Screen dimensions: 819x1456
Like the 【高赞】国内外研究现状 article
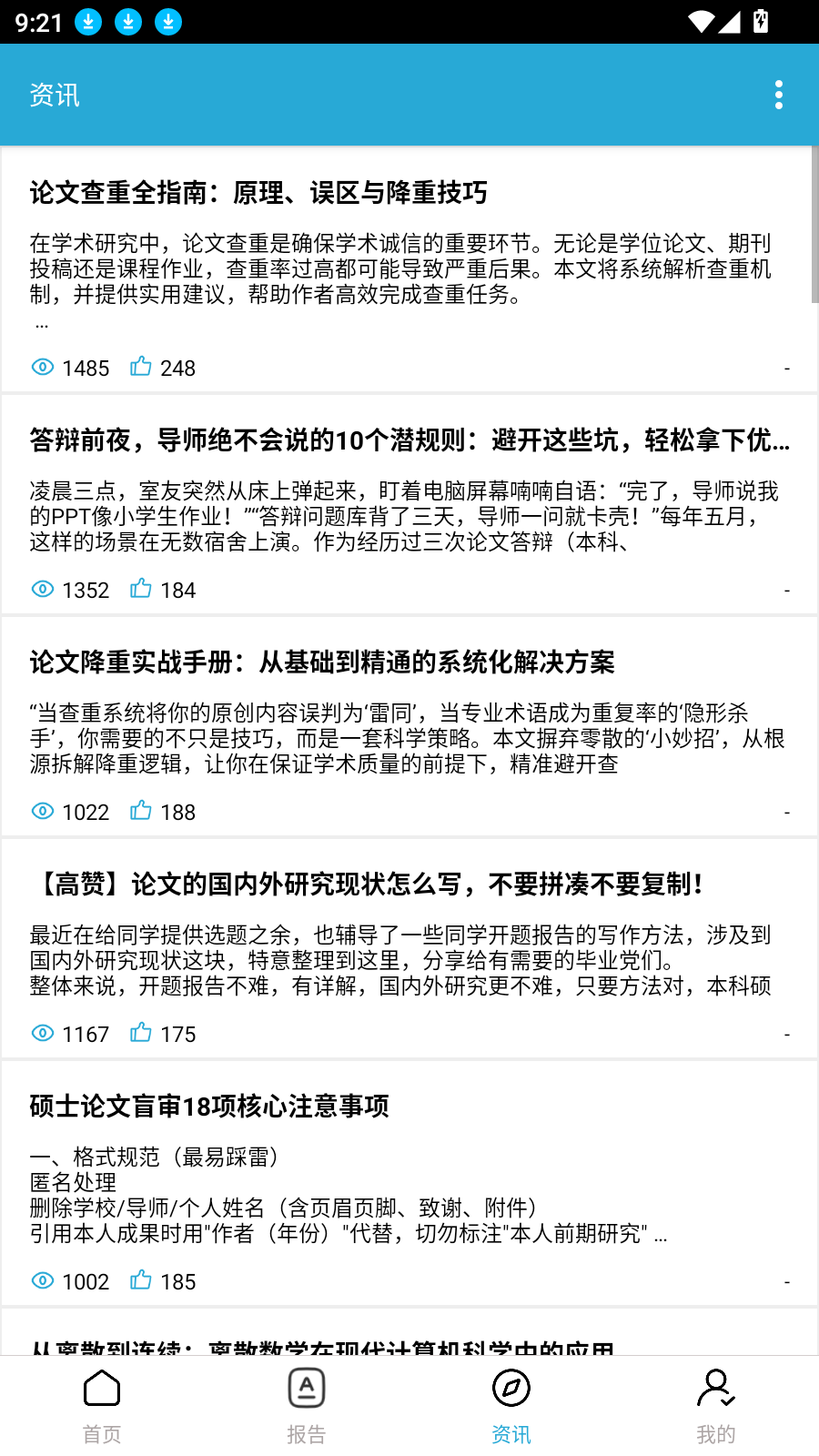point(141,1033)
